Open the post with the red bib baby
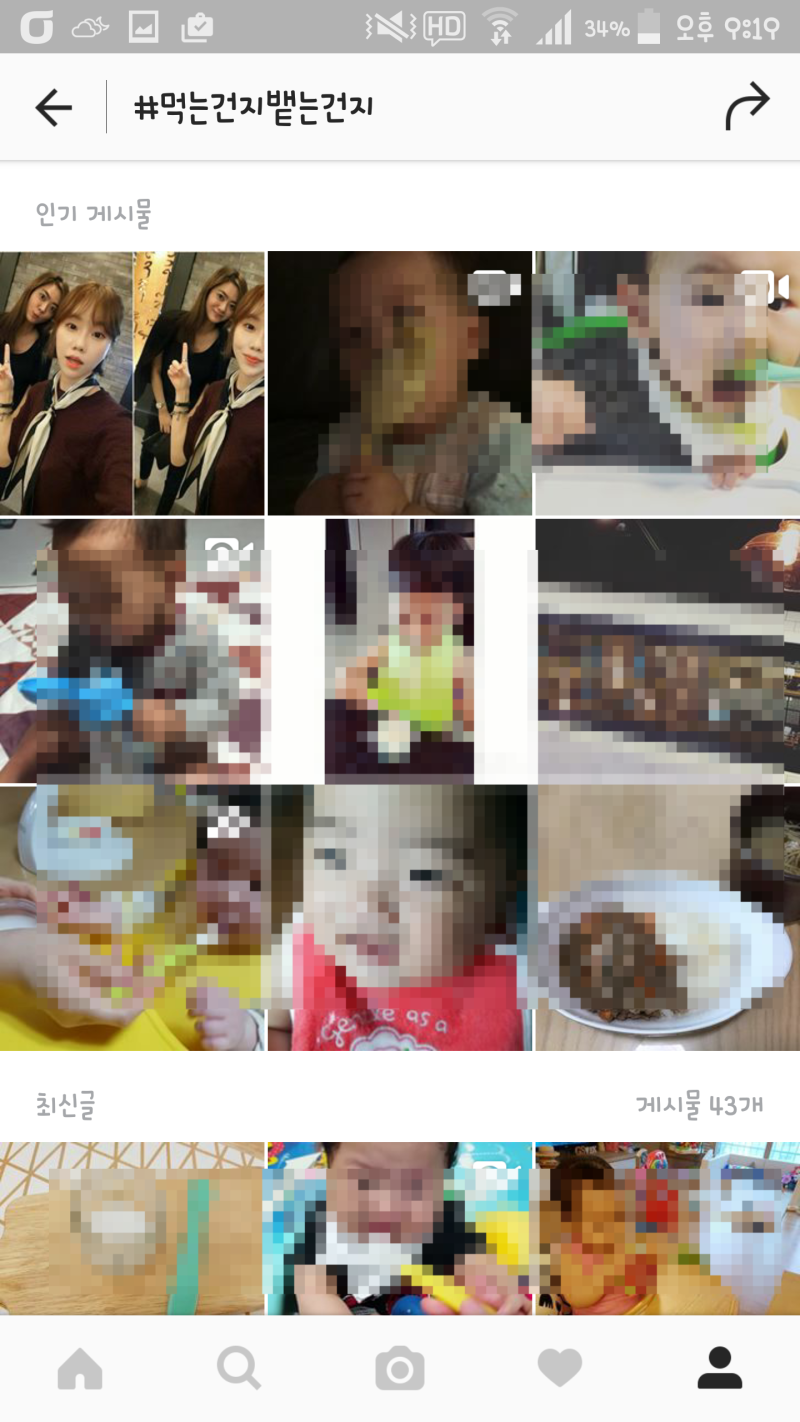 [399, 918]
